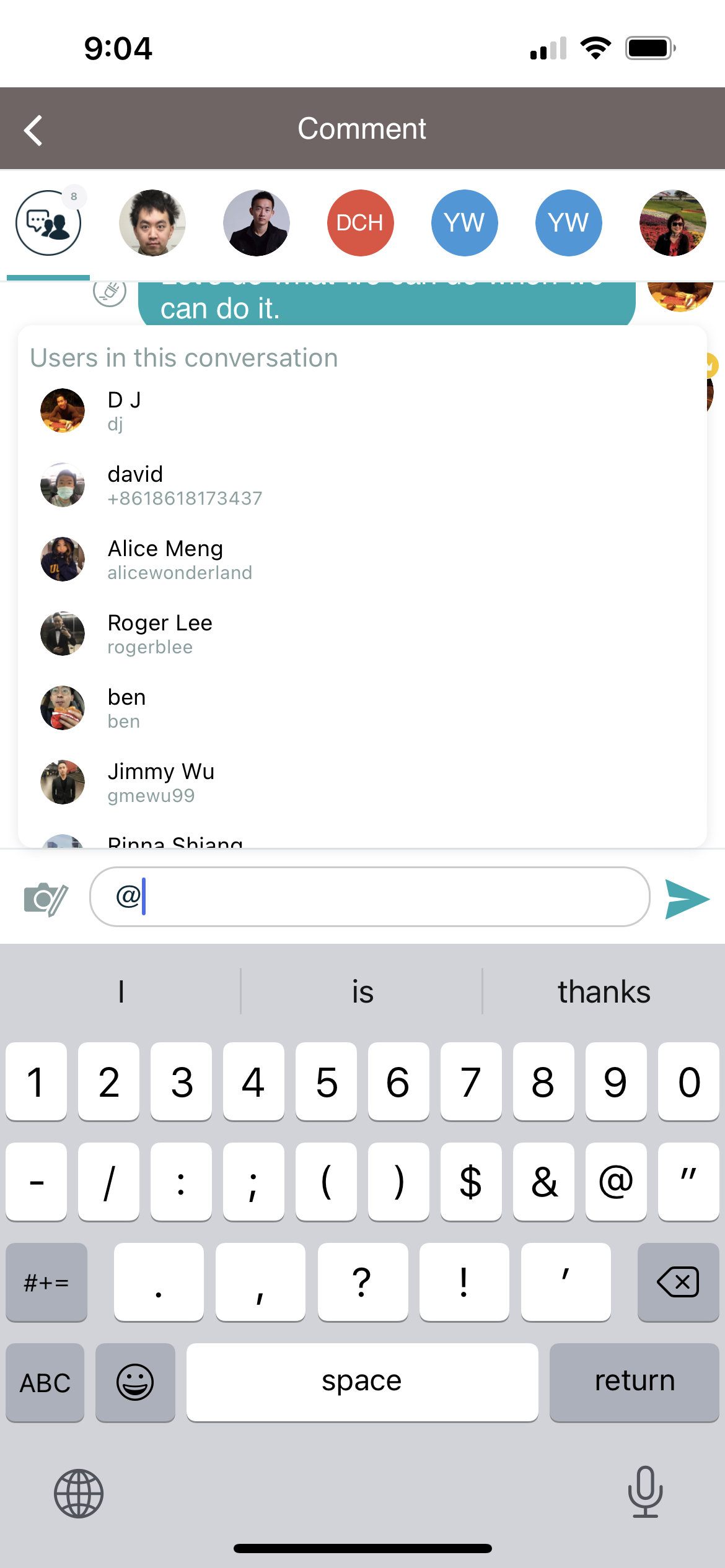The image size is (725, 1568).
Task: Choose Alice Meng from the mention list
Action: point(165,559)
